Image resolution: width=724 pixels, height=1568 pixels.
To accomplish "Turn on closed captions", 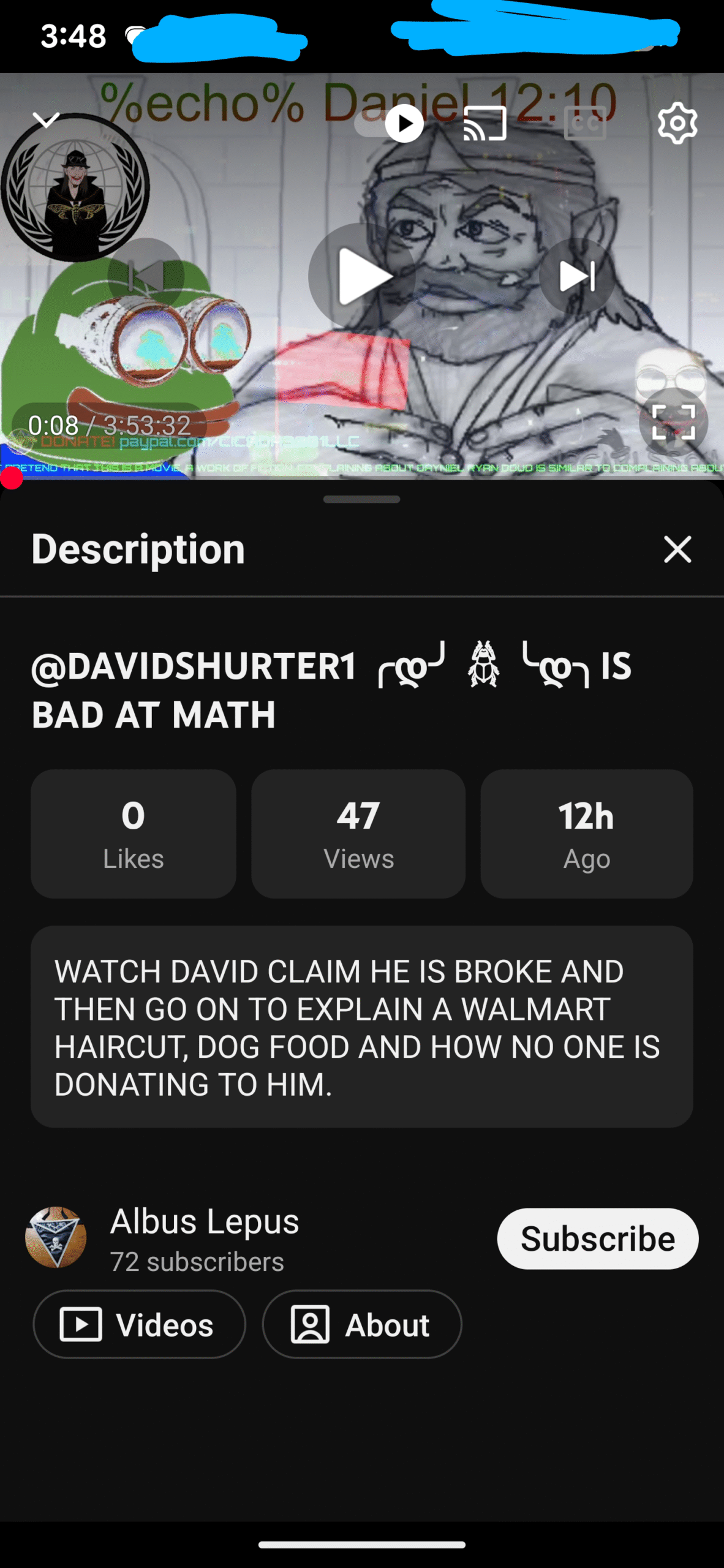I will [x=585, y=123].
